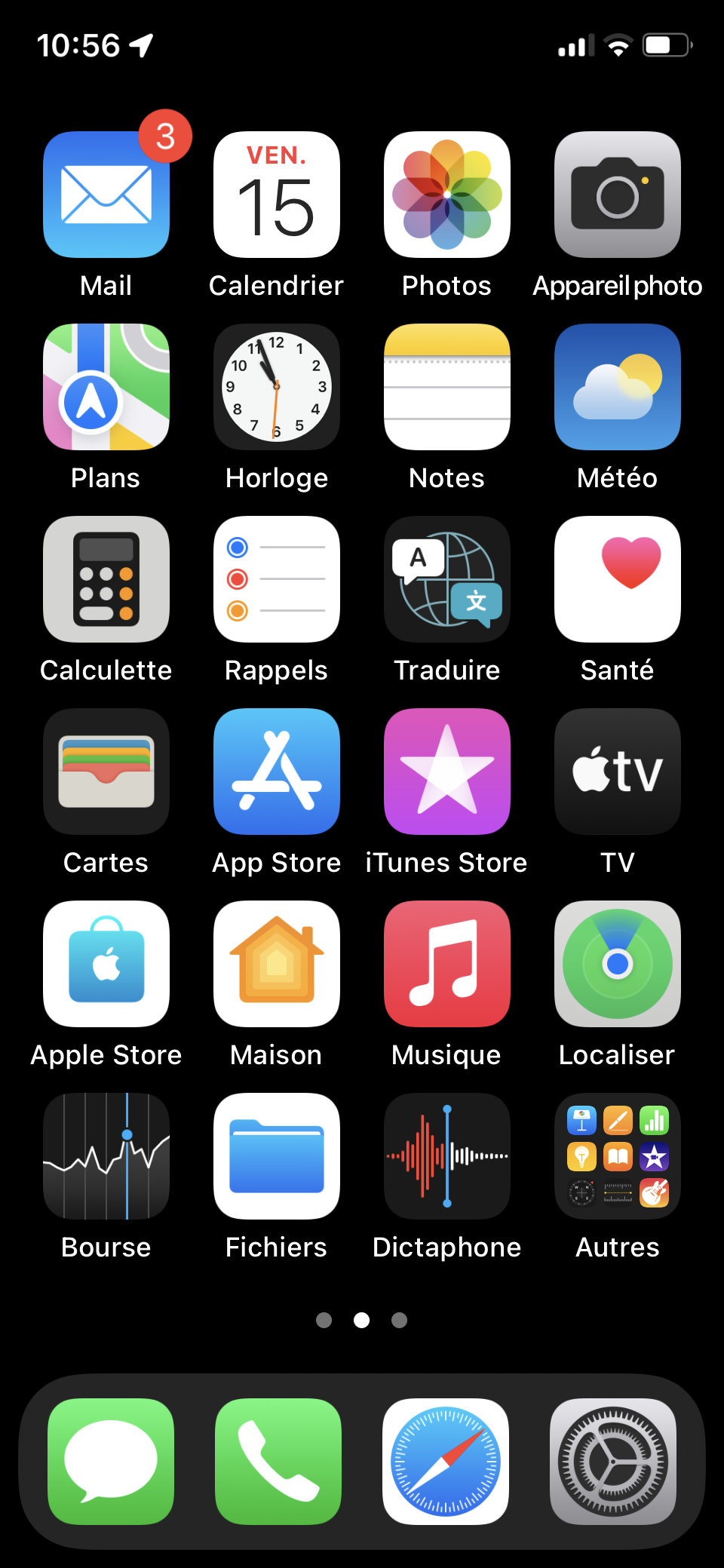Screen dimensions: 724x1568
Task: Open the Calculette app
Action: point(106,579)
